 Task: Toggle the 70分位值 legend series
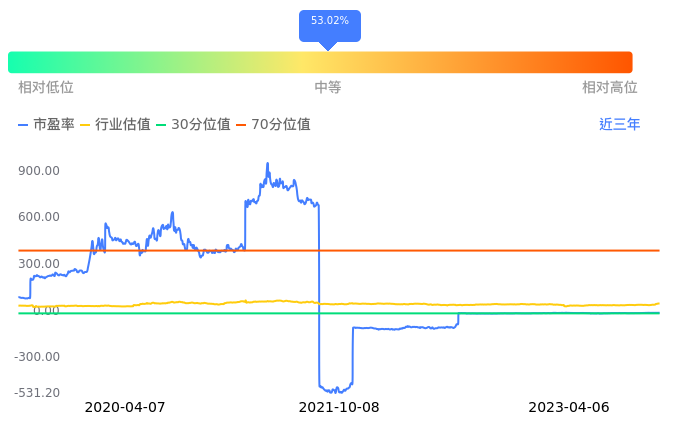(x=273, y=125)
